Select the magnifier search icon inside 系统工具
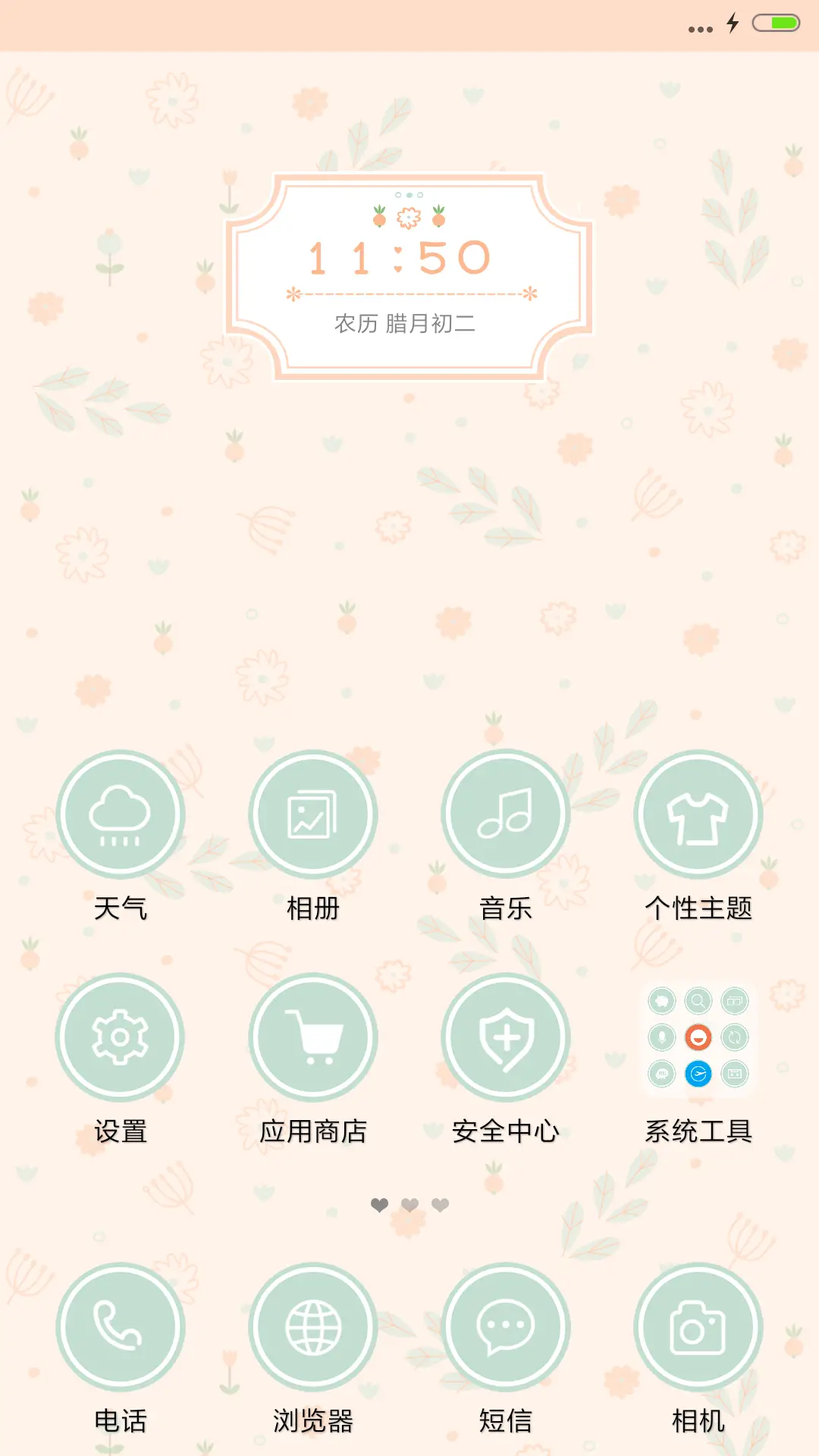819x1456 pixels. 699,1001
